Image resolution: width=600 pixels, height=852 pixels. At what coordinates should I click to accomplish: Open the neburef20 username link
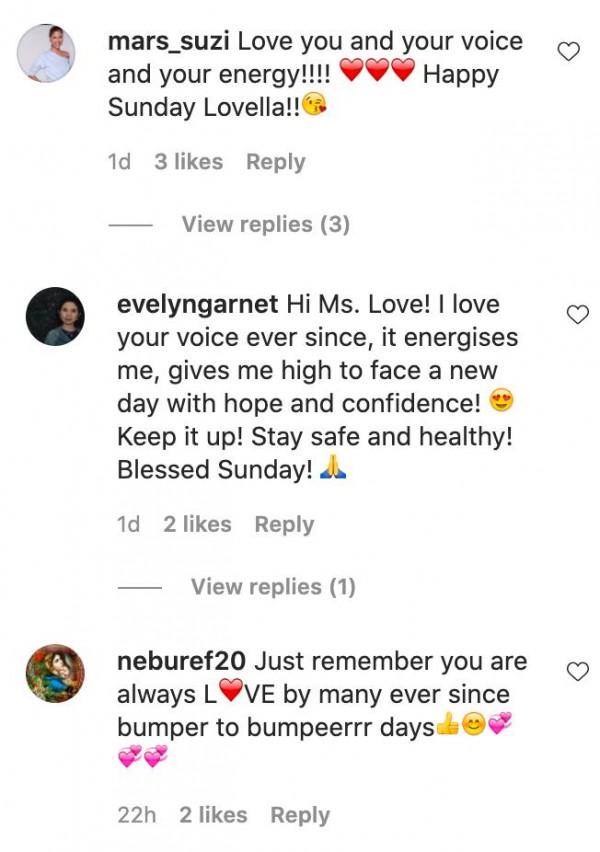coord(182,662)
